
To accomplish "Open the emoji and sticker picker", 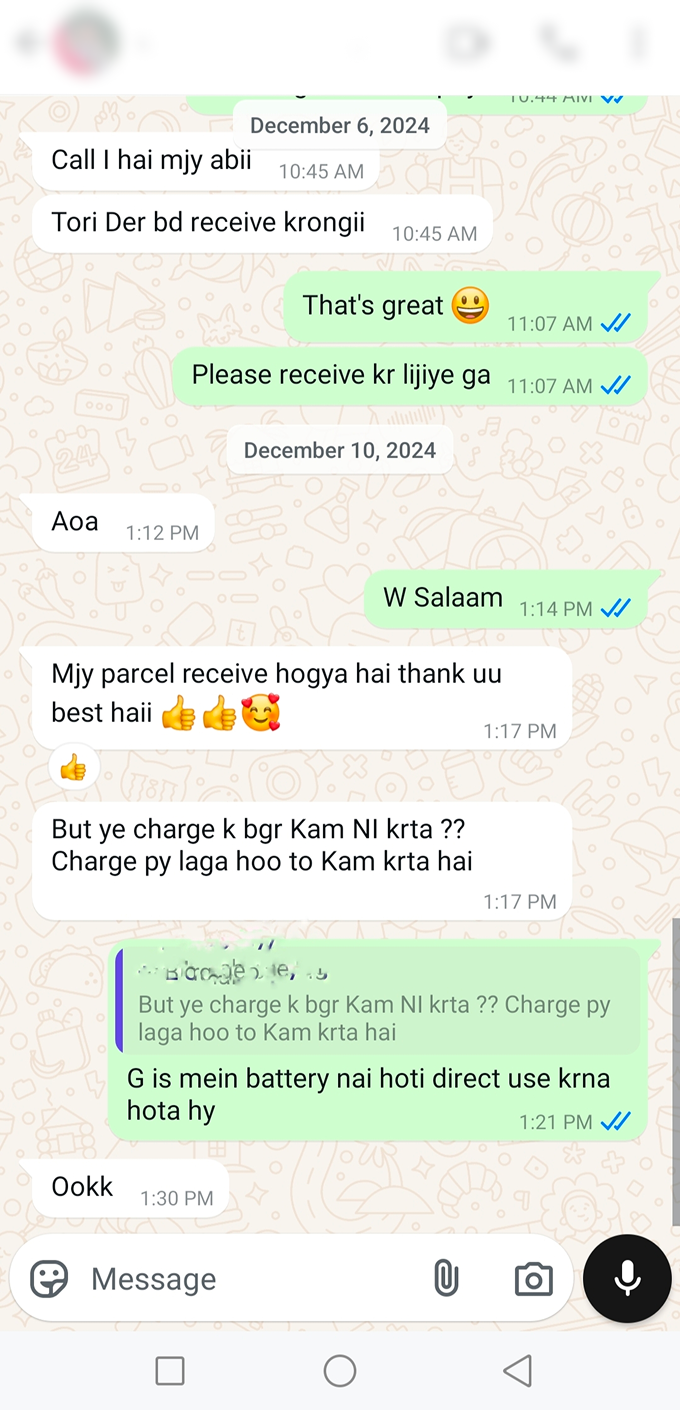I will tap(49, 1278).
